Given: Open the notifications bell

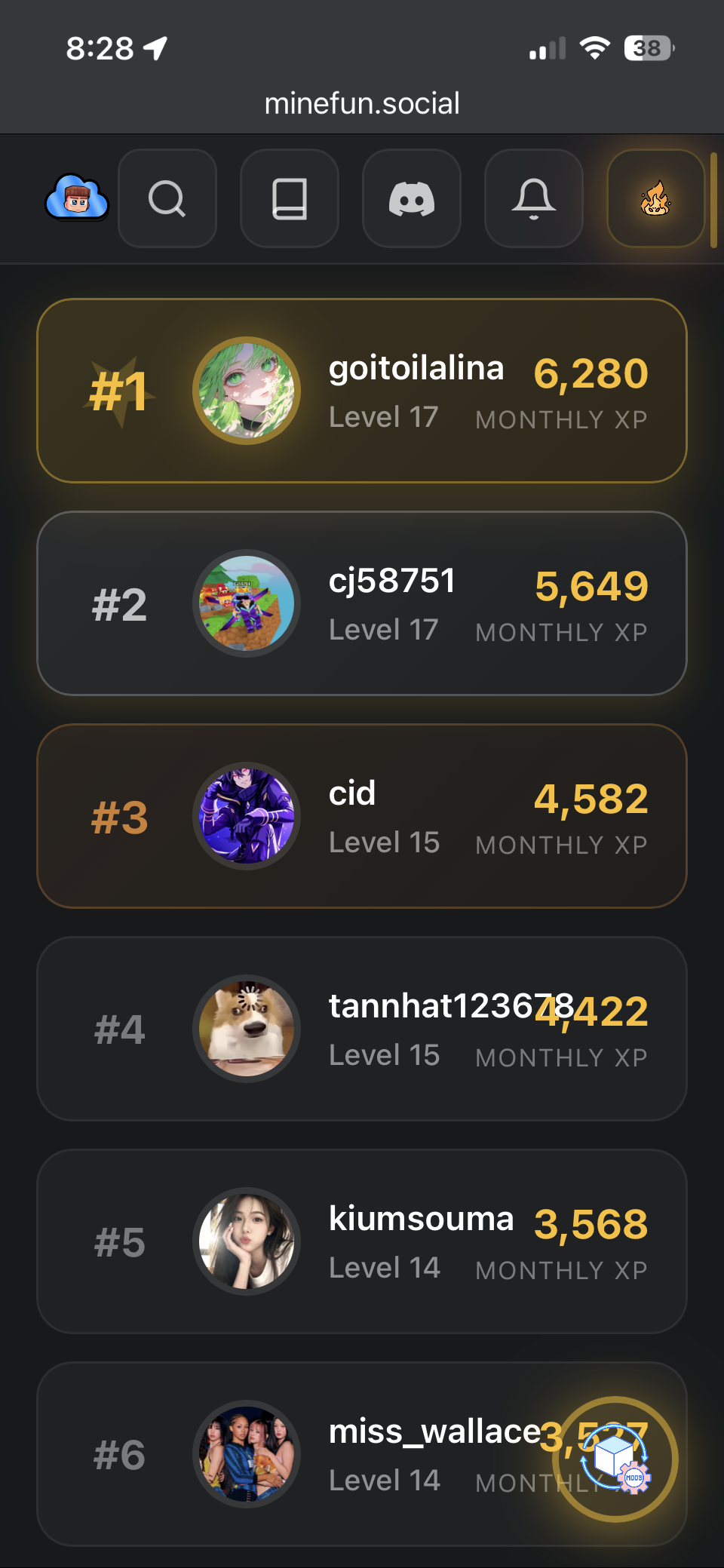Looking at the screenshot, I should click(534, 198).
